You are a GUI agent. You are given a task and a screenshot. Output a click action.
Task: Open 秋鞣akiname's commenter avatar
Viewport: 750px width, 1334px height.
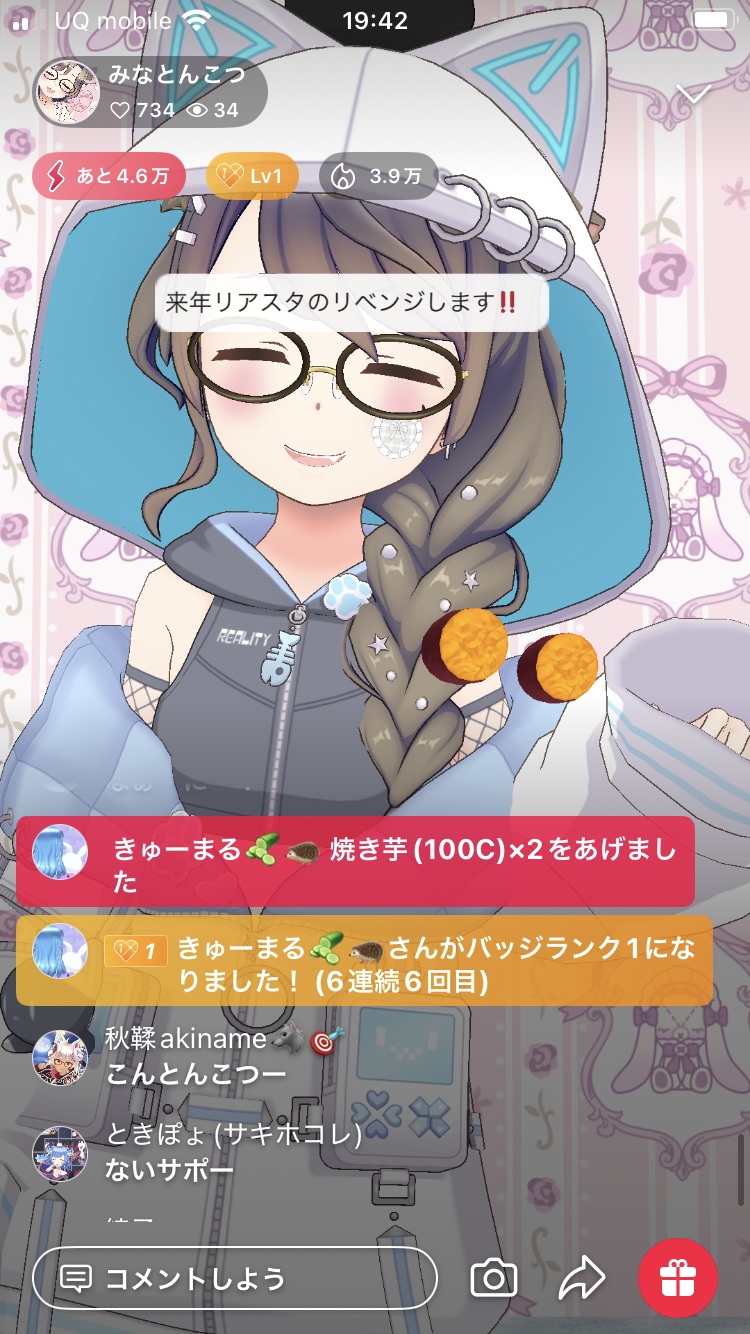click(x=60, y=1058)
